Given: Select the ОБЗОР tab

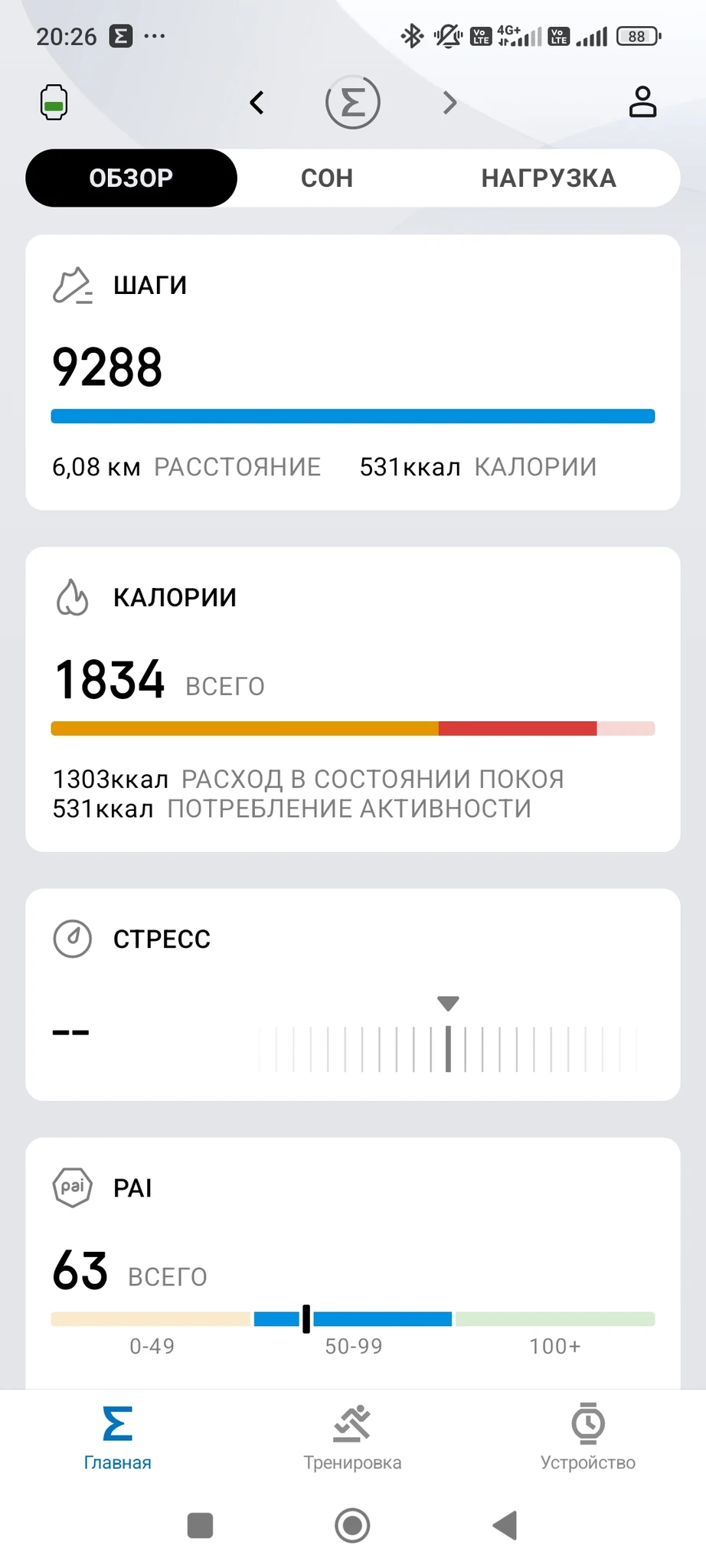Looking at the screenshot, I should click(x=131, y=178).
